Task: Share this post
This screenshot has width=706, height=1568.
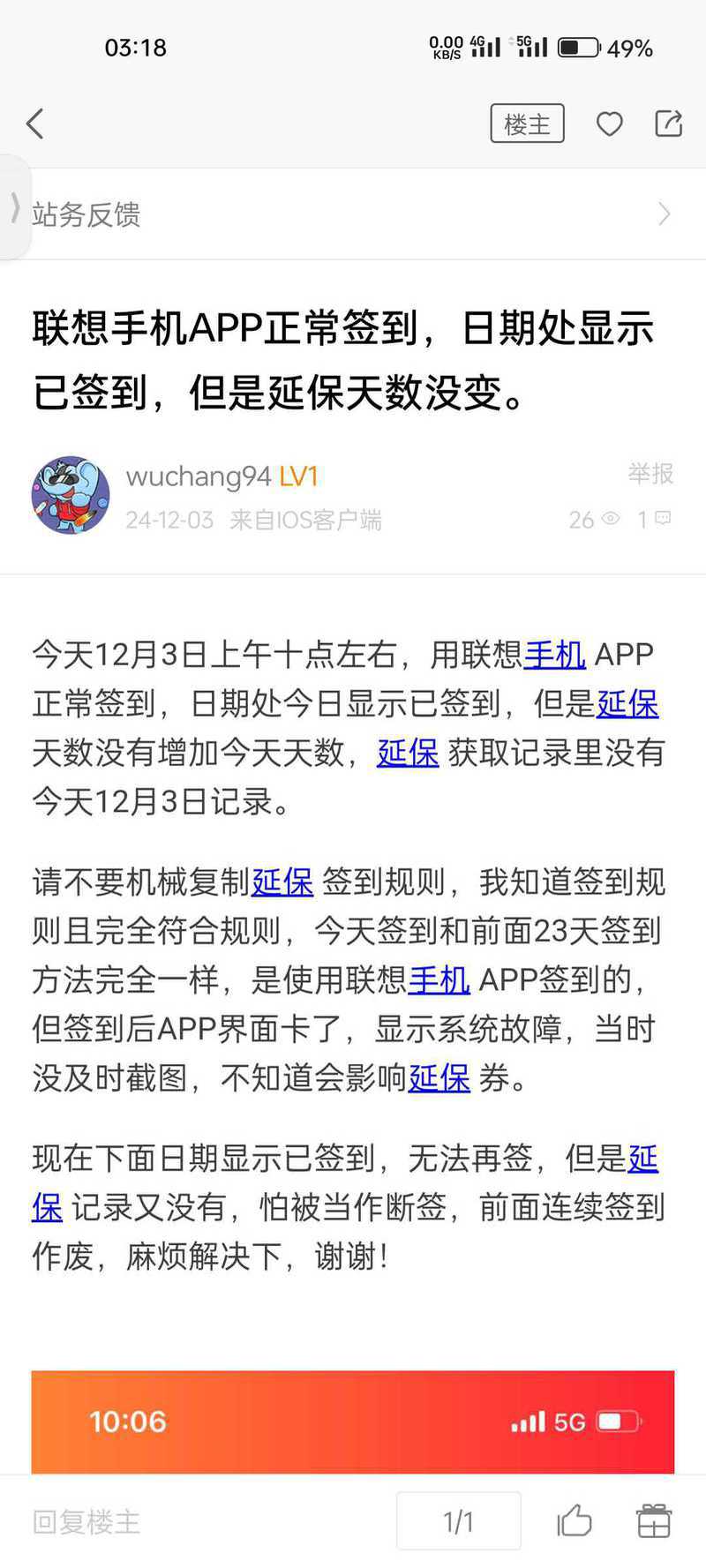Action: pyautogui.click(x=668, y=124)
